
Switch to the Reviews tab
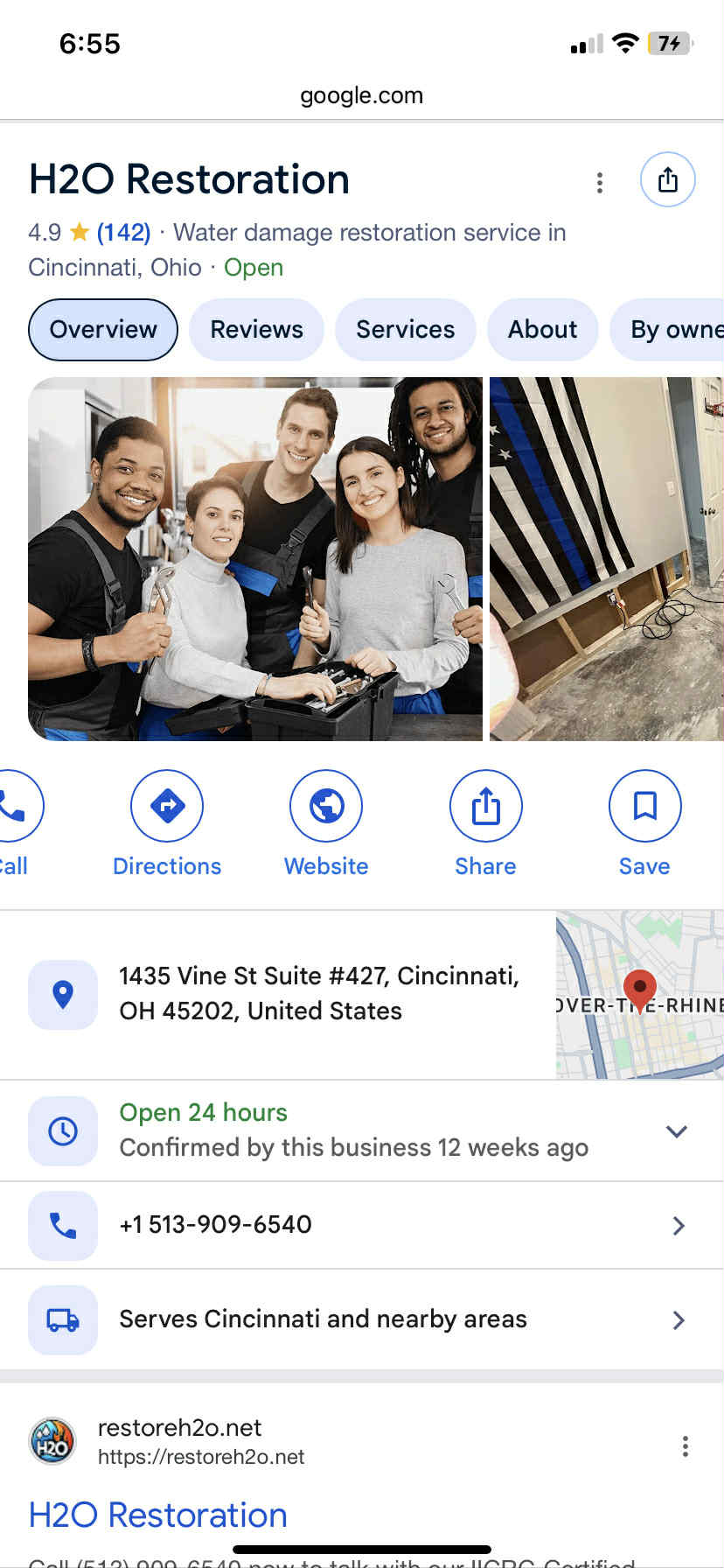click(x=256, y=329)
